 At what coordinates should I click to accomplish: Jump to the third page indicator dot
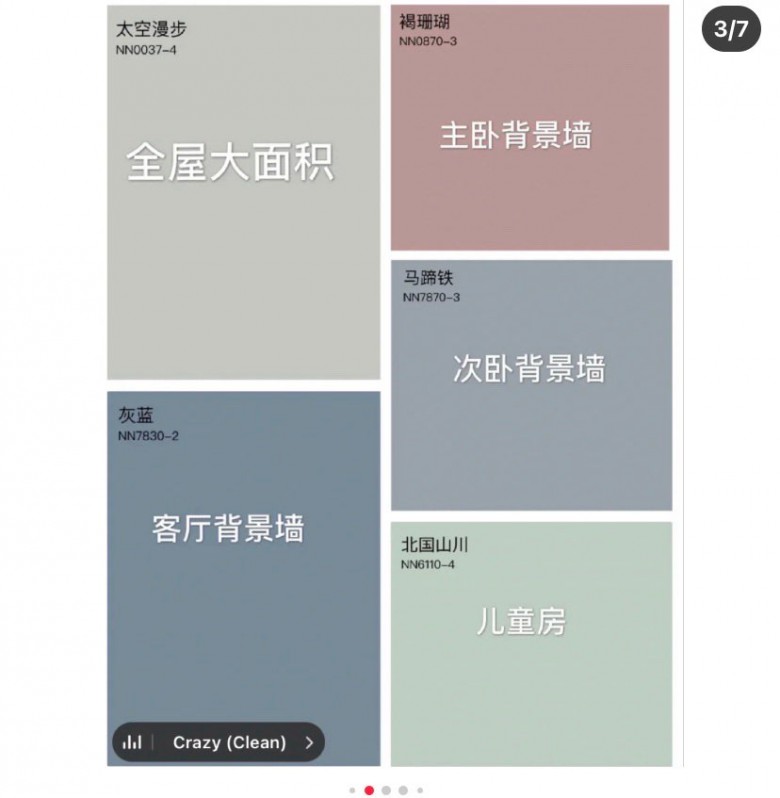387,790
